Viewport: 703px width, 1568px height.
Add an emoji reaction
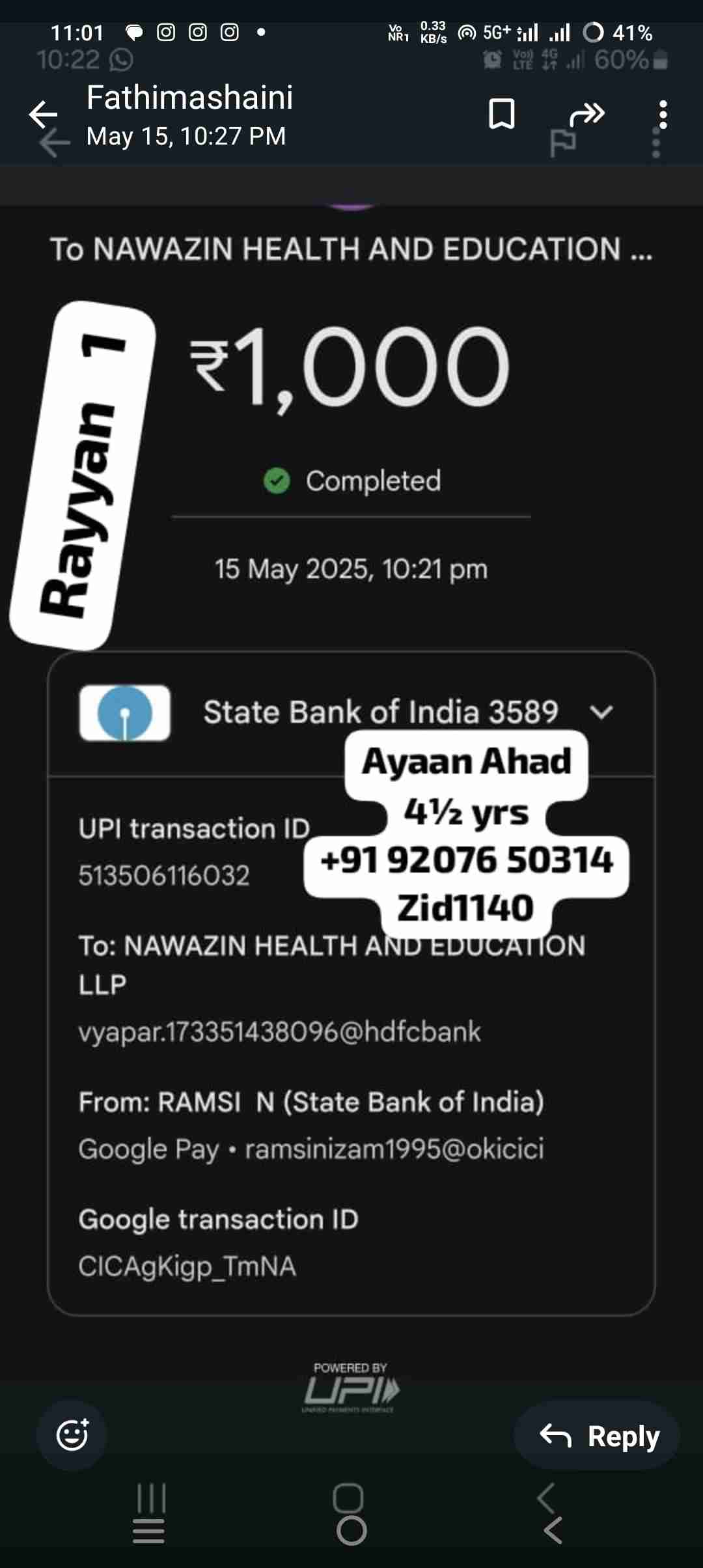coord(72,1435)
